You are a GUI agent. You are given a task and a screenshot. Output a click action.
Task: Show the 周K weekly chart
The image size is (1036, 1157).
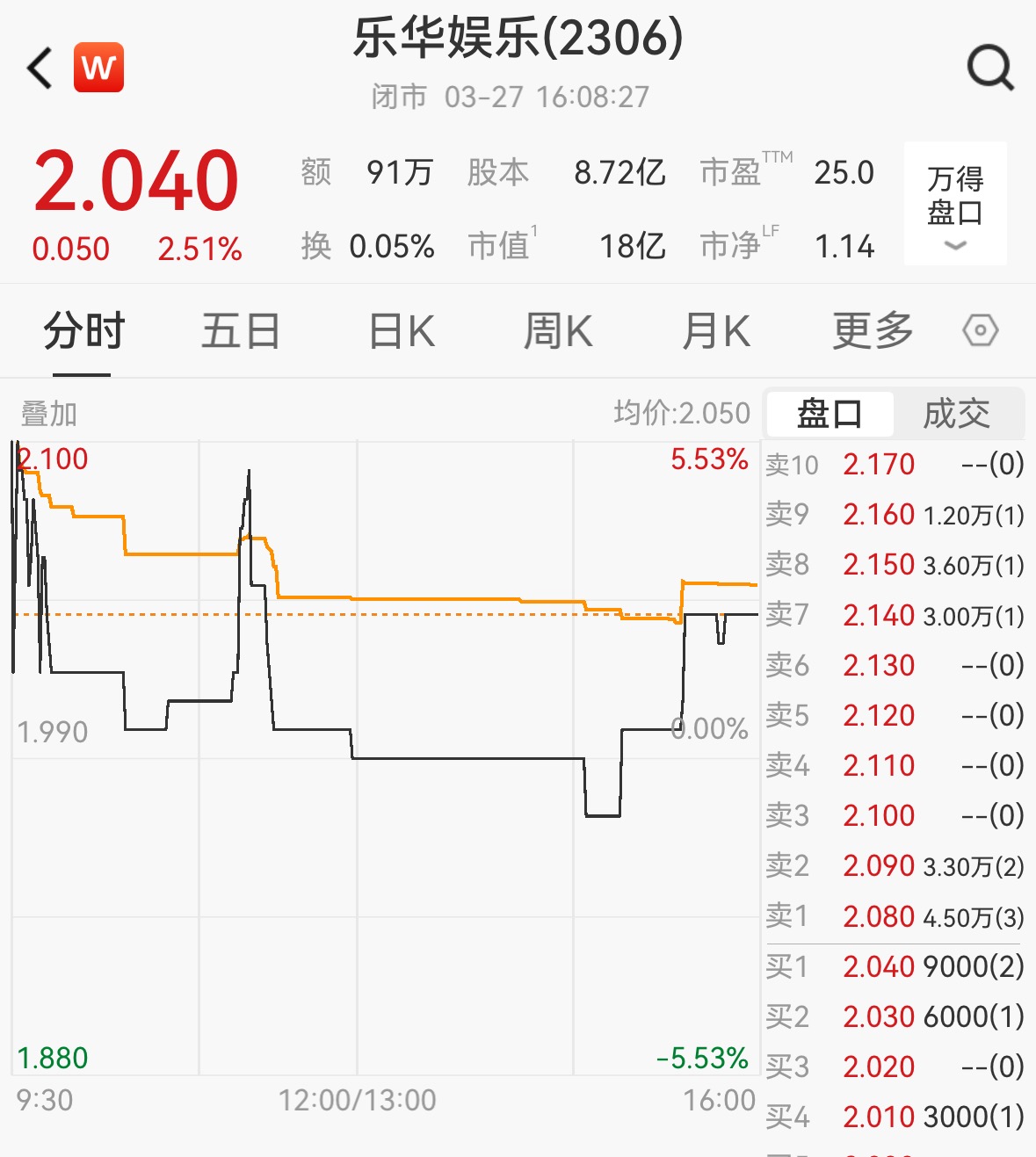click(558, 332)
